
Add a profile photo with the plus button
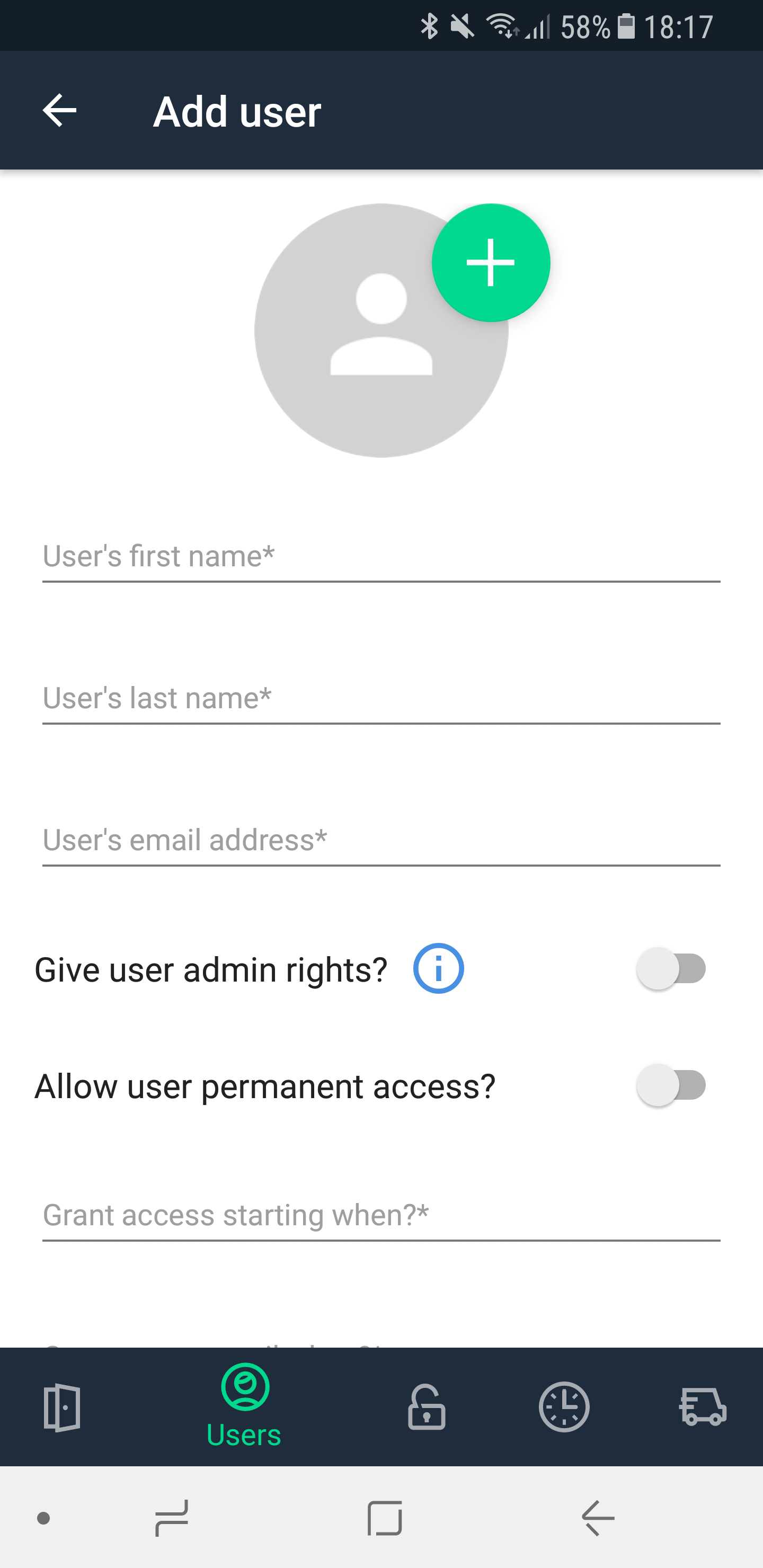pos(491,262)
